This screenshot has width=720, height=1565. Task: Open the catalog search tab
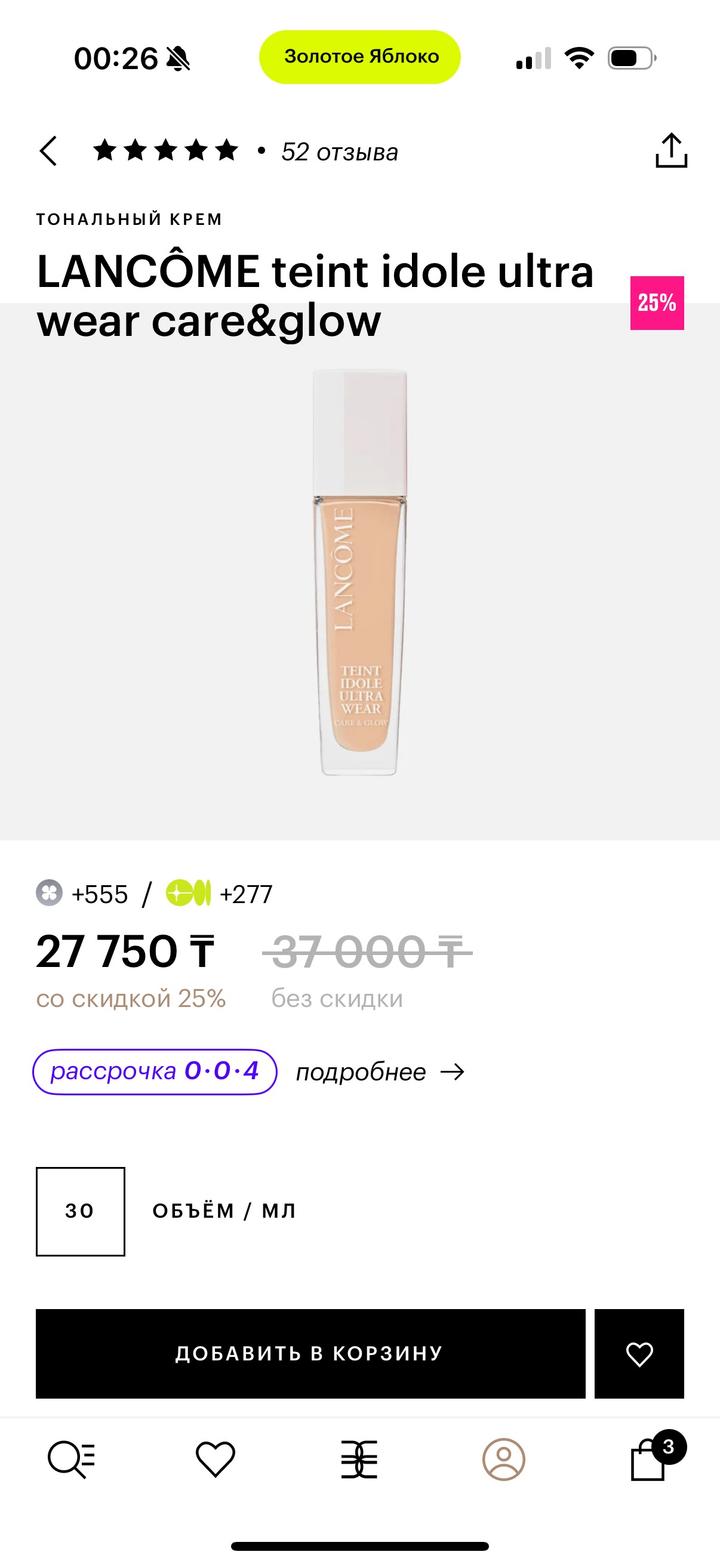72,1459
